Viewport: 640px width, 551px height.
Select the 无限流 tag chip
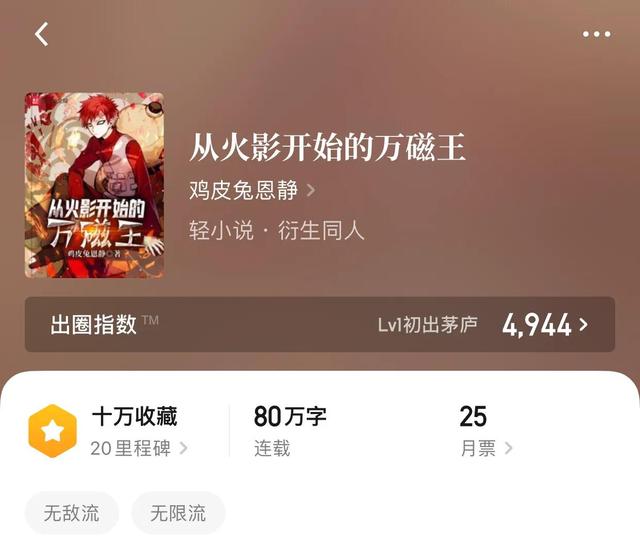(x=178, y=513)
